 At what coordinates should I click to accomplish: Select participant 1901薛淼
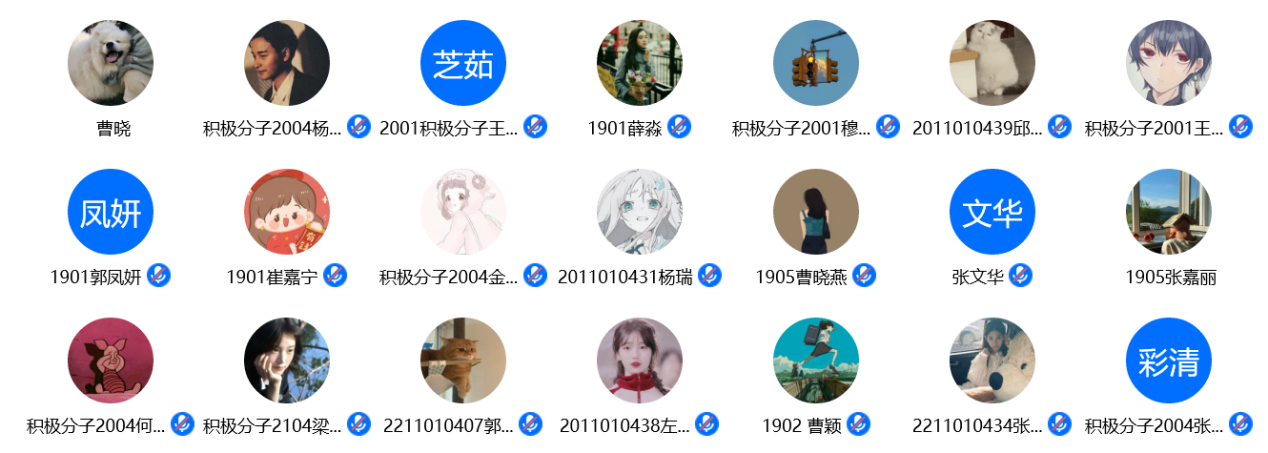pos(639,63)
